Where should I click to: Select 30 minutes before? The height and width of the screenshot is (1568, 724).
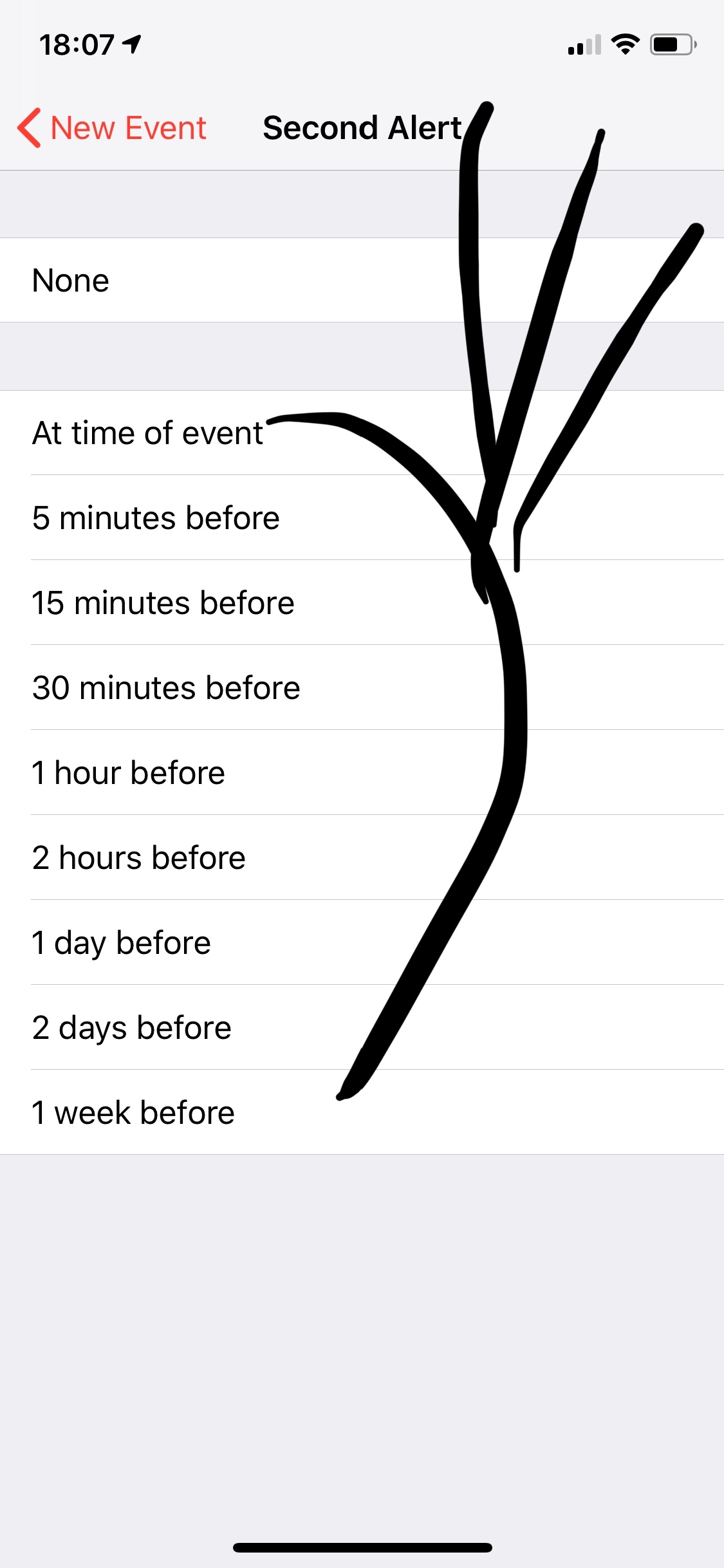click(166, 687)
